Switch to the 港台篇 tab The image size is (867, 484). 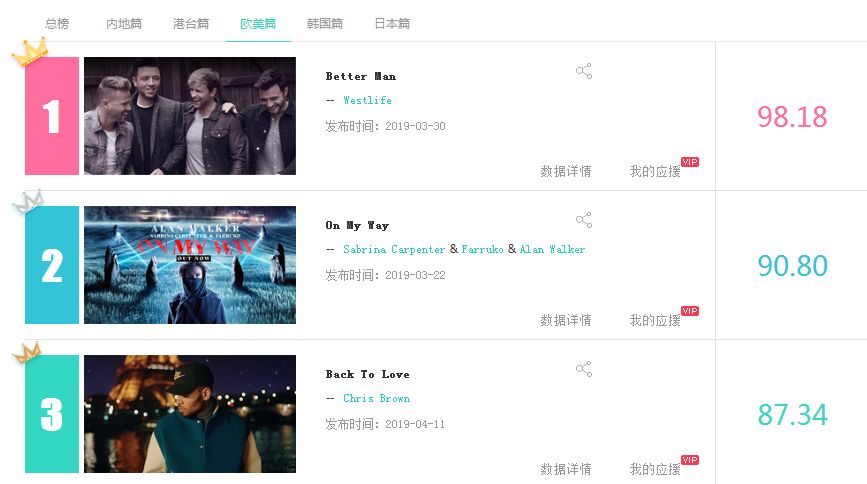(x=191, y=23)
